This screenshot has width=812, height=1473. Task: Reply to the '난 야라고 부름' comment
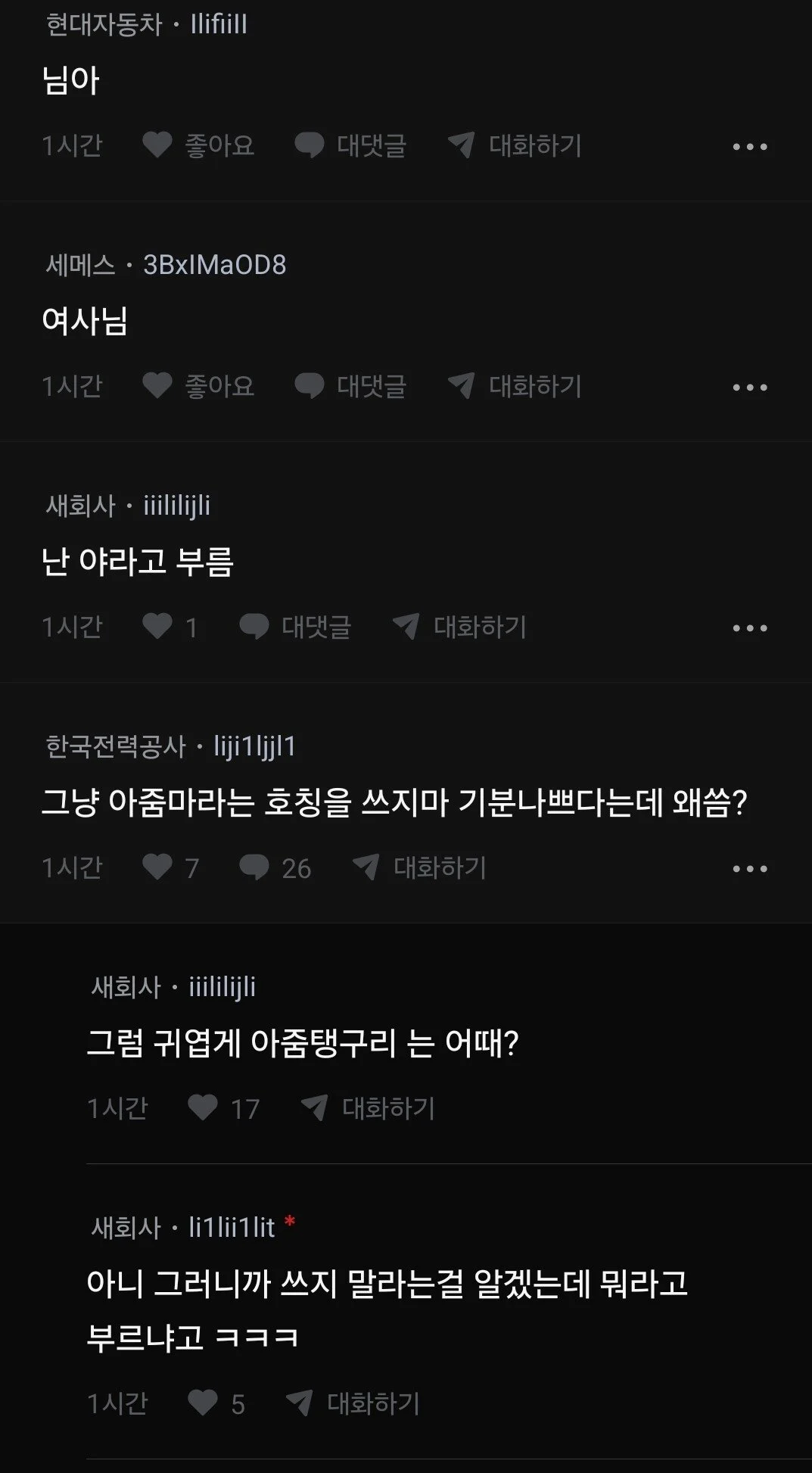(x=295, y=627)
